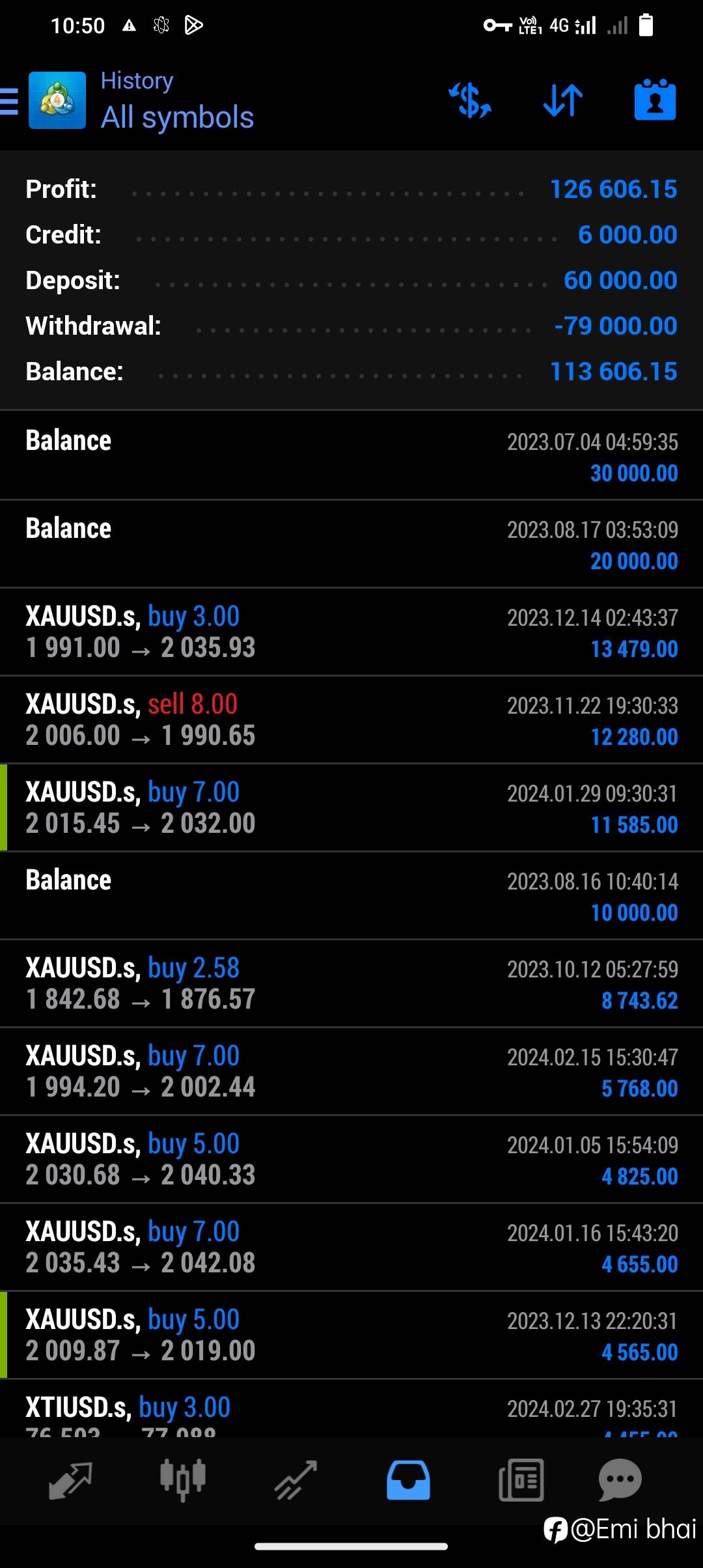
Task: Switch to the Chart tab
Action: [183, 1480]
